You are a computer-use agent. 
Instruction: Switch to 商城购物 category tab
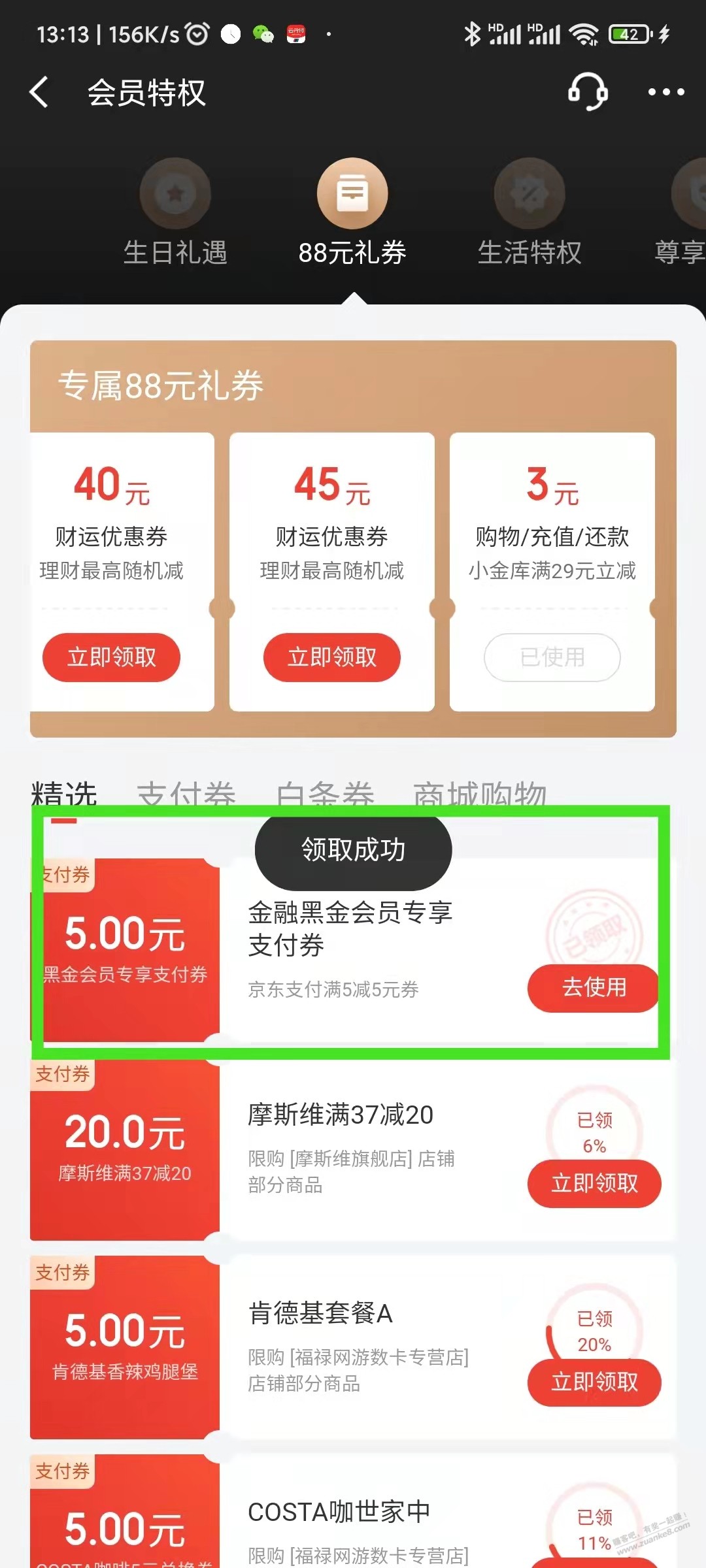tap(480, 794)
